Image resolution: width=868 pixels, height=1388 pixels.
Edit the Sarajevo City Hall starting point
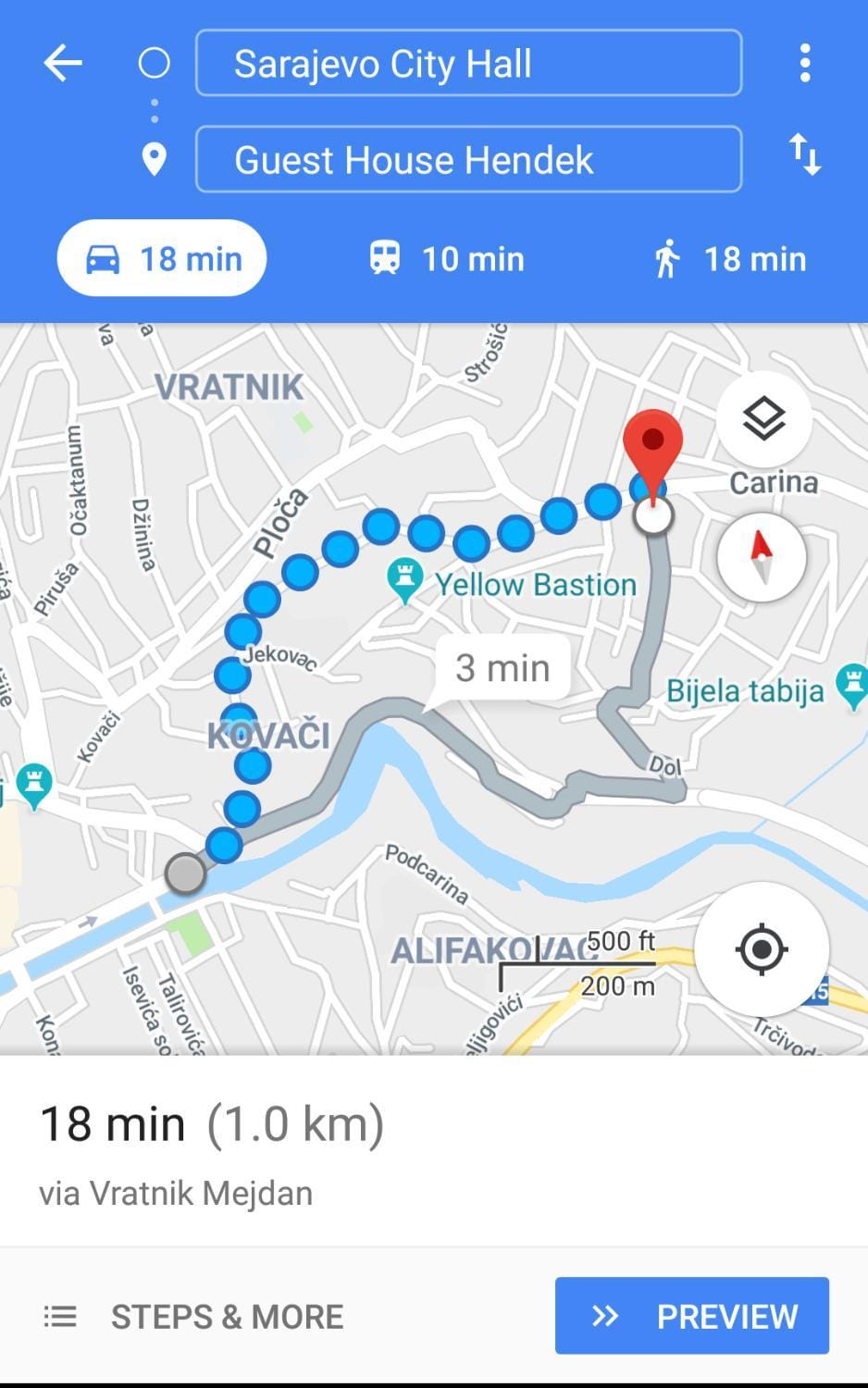coord(468,64)
